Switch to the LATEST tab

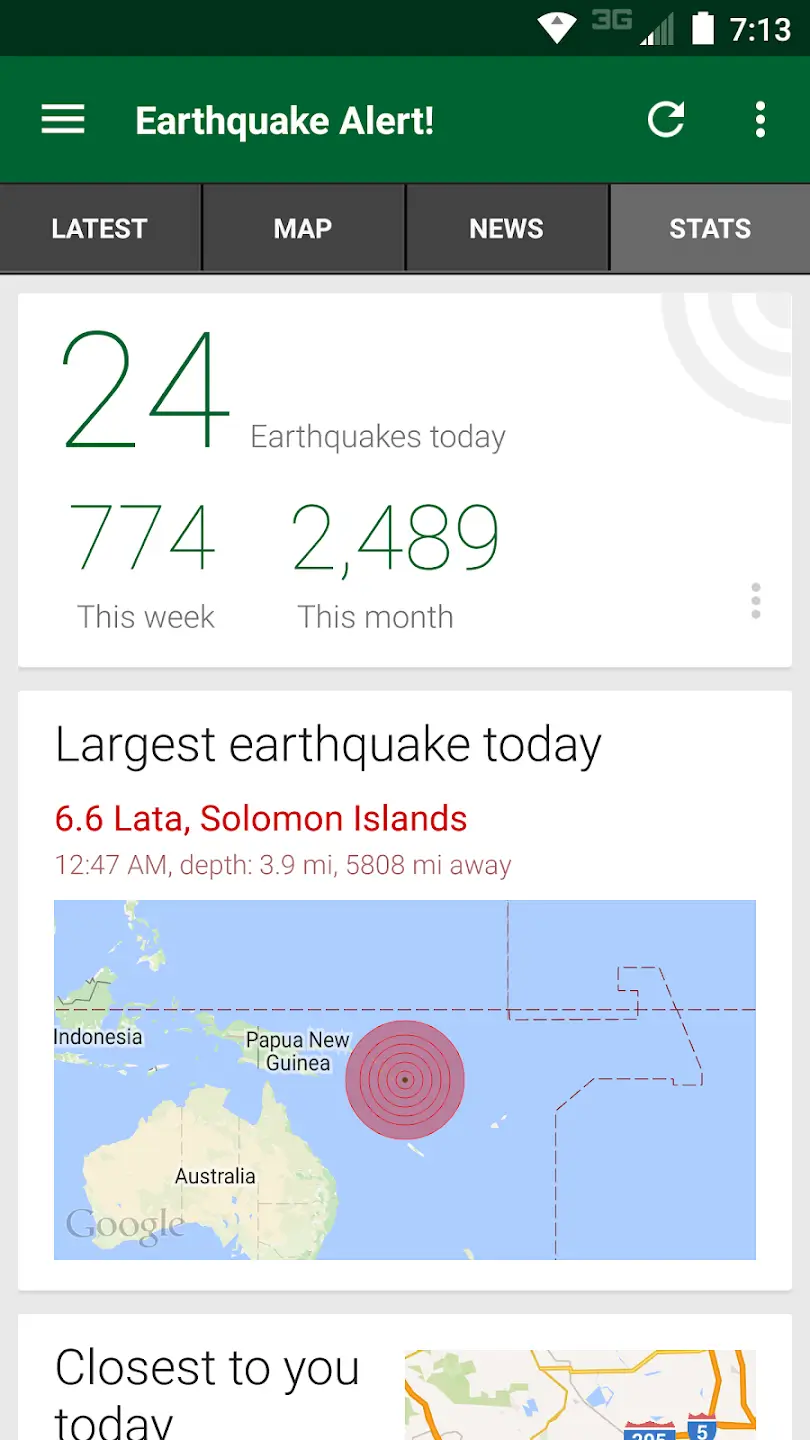pos(98,228)
